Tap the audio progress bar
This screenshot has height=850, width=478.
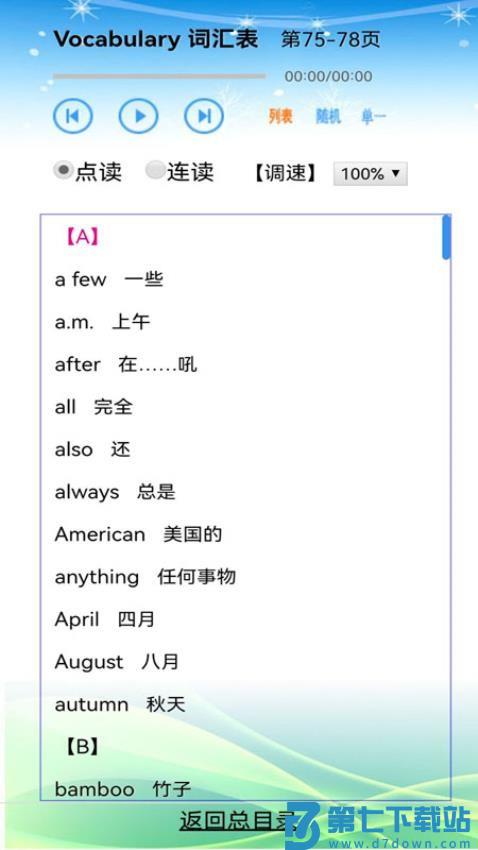point(159,76)
